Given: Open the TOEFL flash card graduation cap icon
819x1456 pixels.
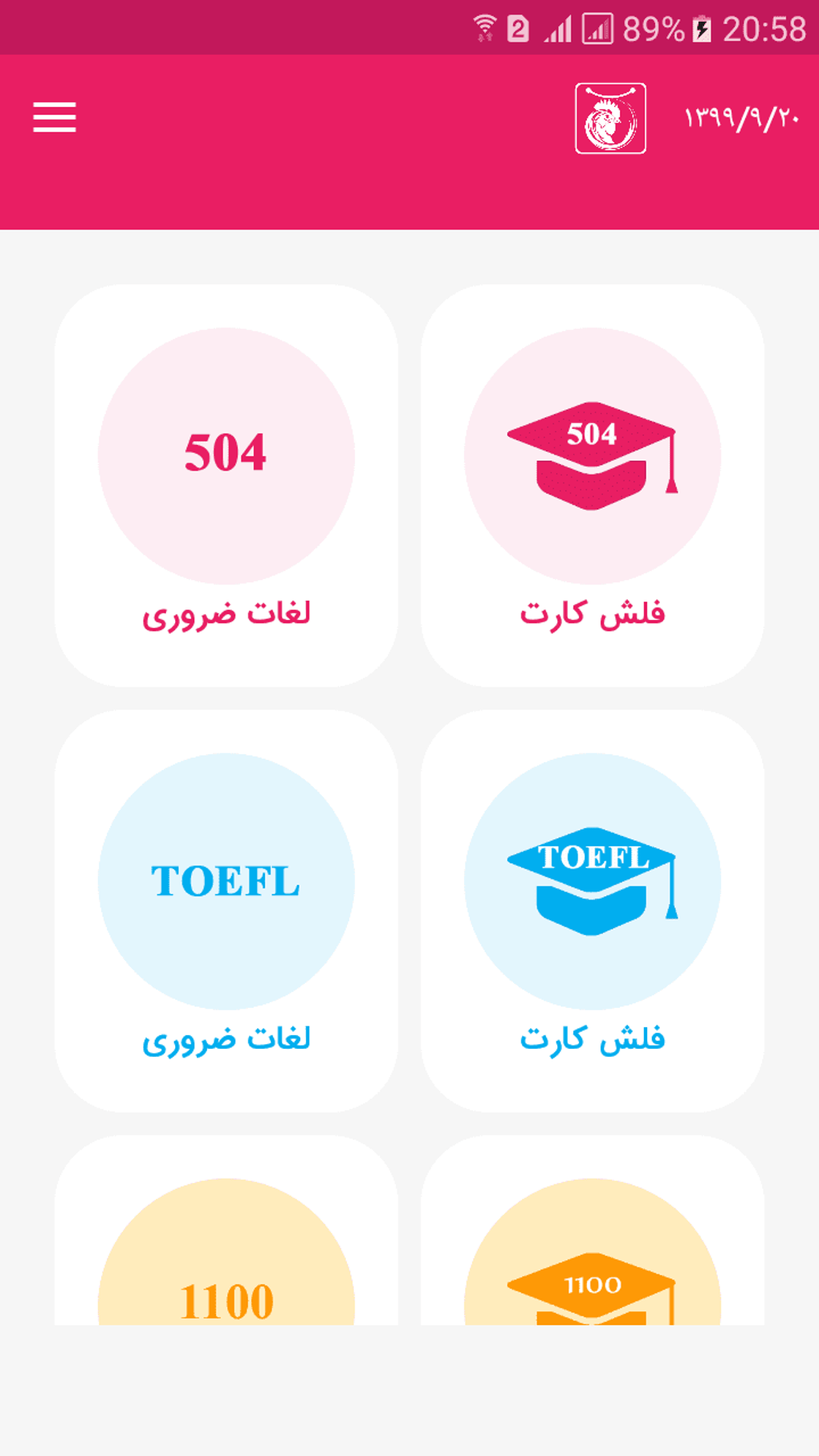Looking at the screenshot, I should (592, 881).
